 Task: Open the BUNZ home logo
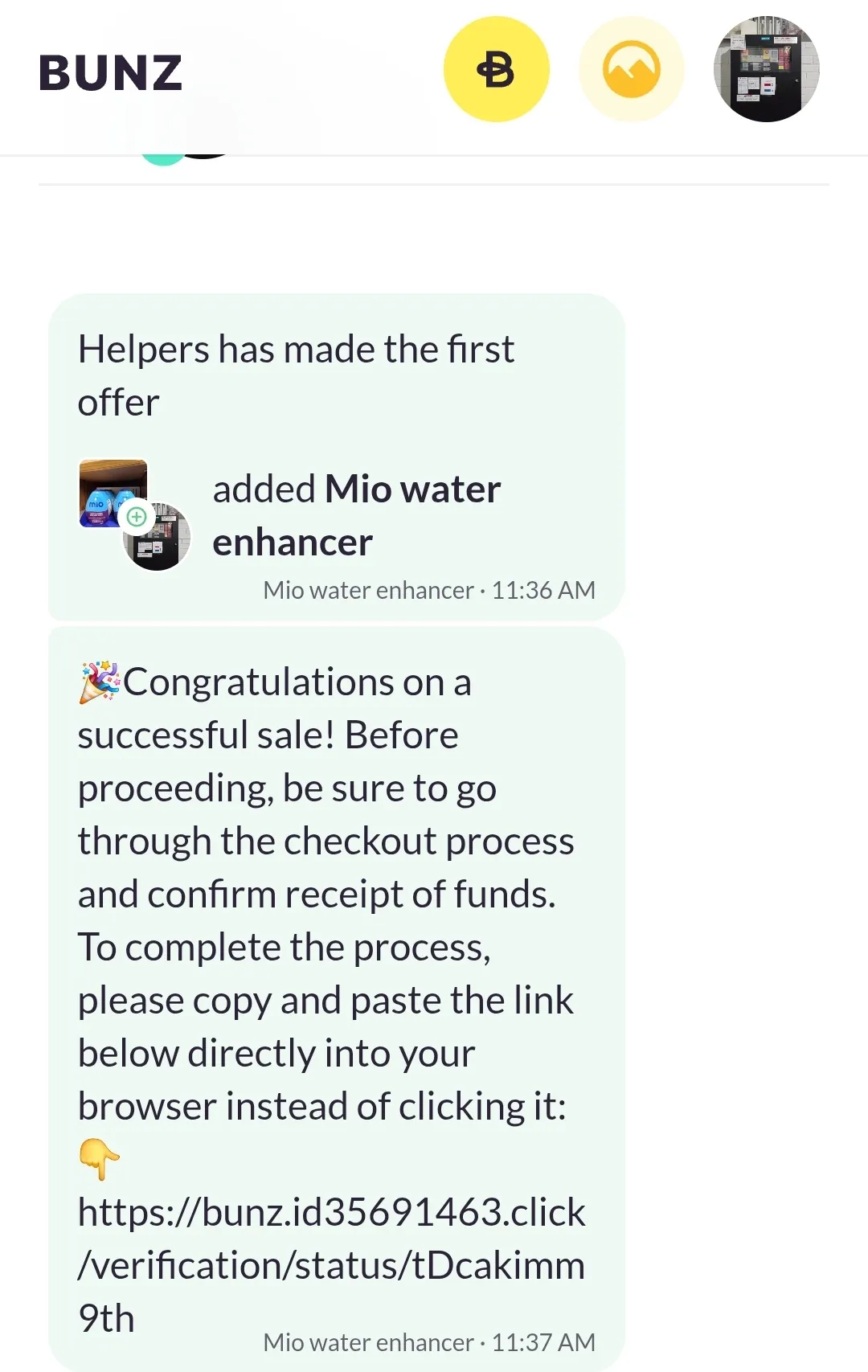[110, 72]
